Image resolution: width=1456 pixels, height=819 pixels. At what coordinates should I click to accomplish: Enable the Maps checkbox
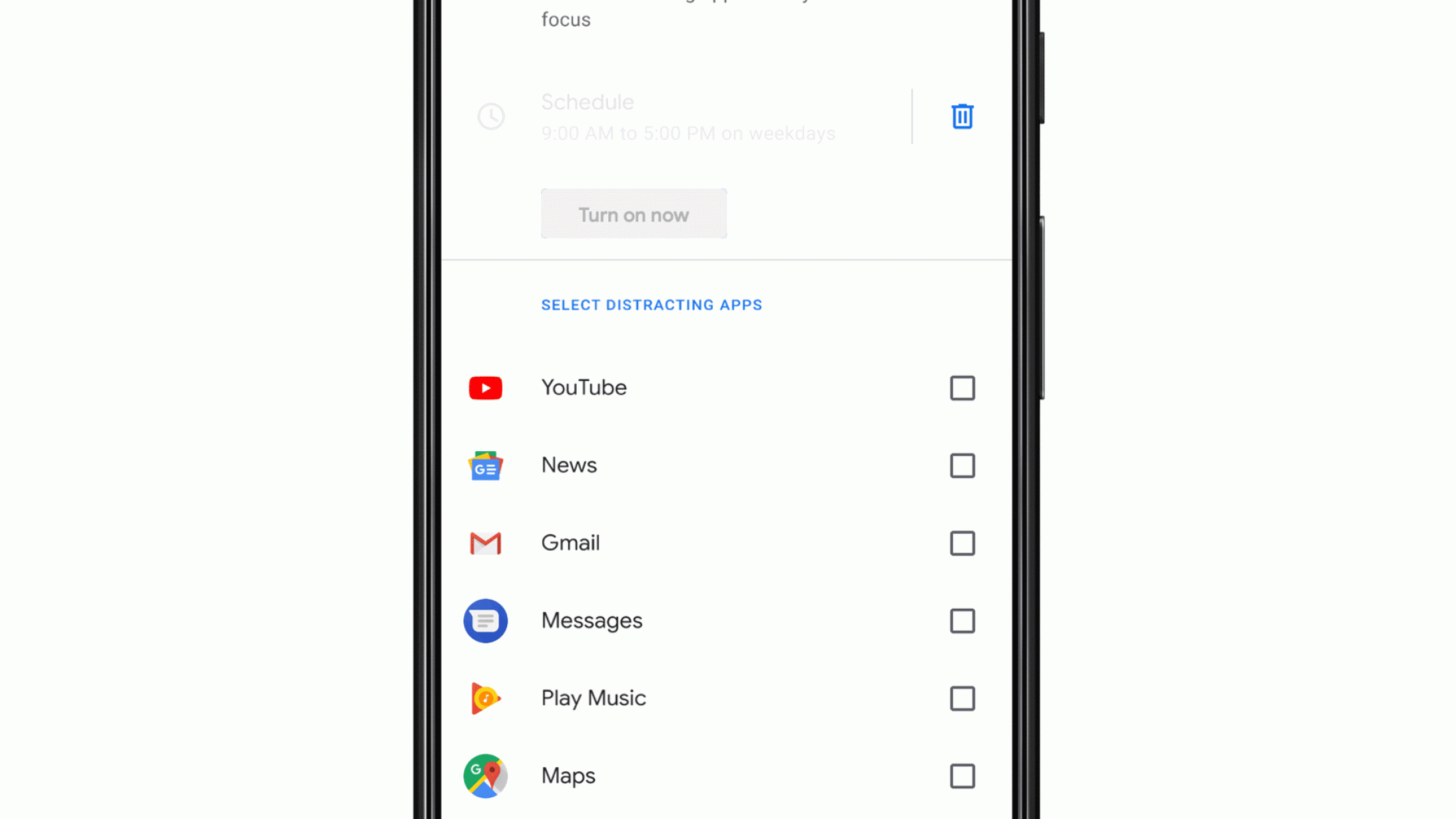click(962, 776)
